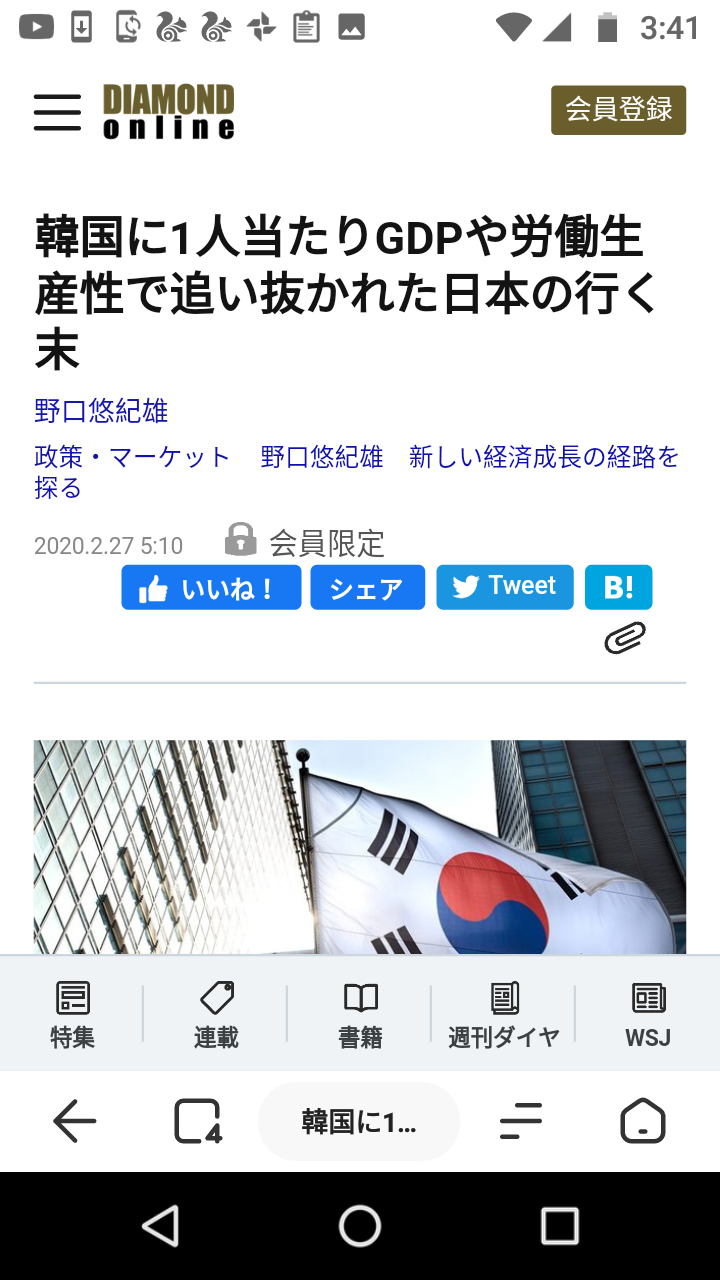Switch to the 連載 tab

(216, 1014)
